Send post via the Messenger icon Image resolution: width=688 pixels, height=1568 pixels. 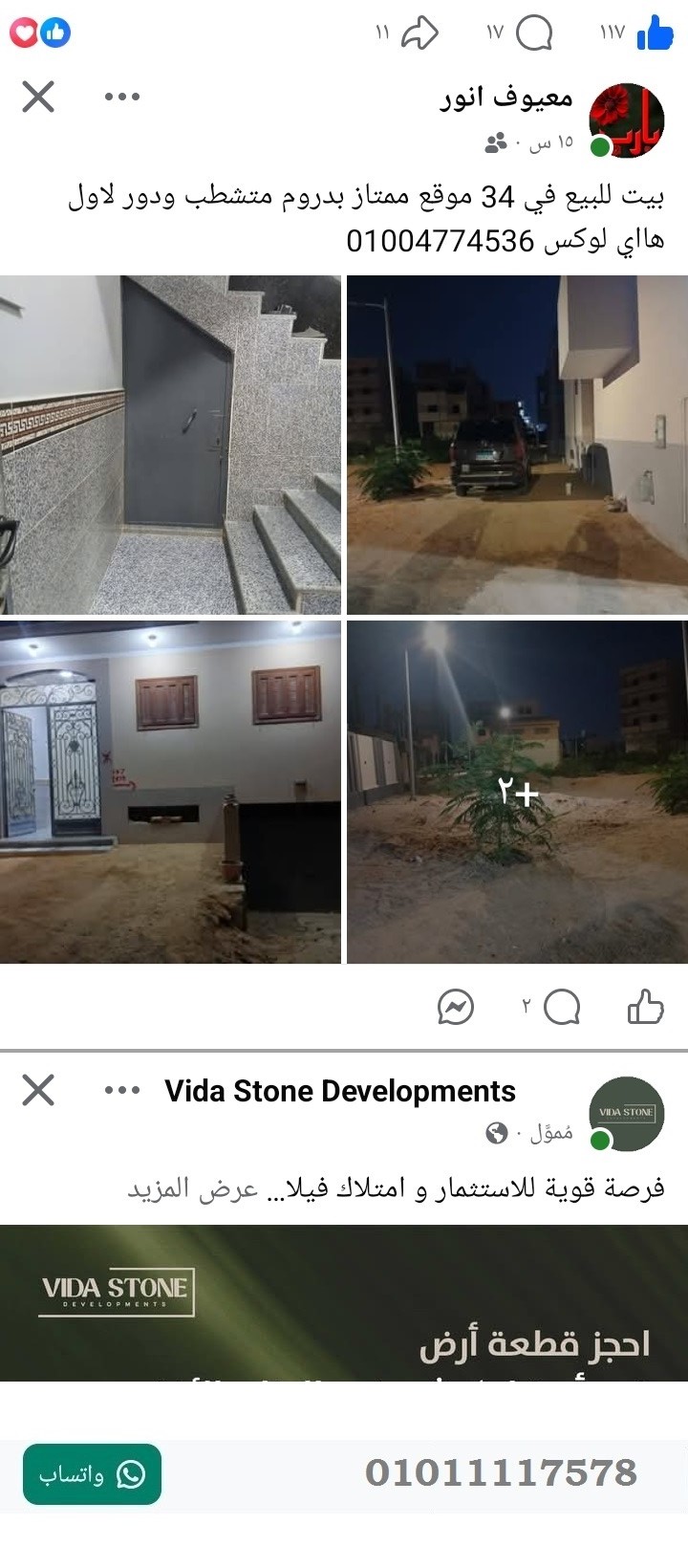456,1007
